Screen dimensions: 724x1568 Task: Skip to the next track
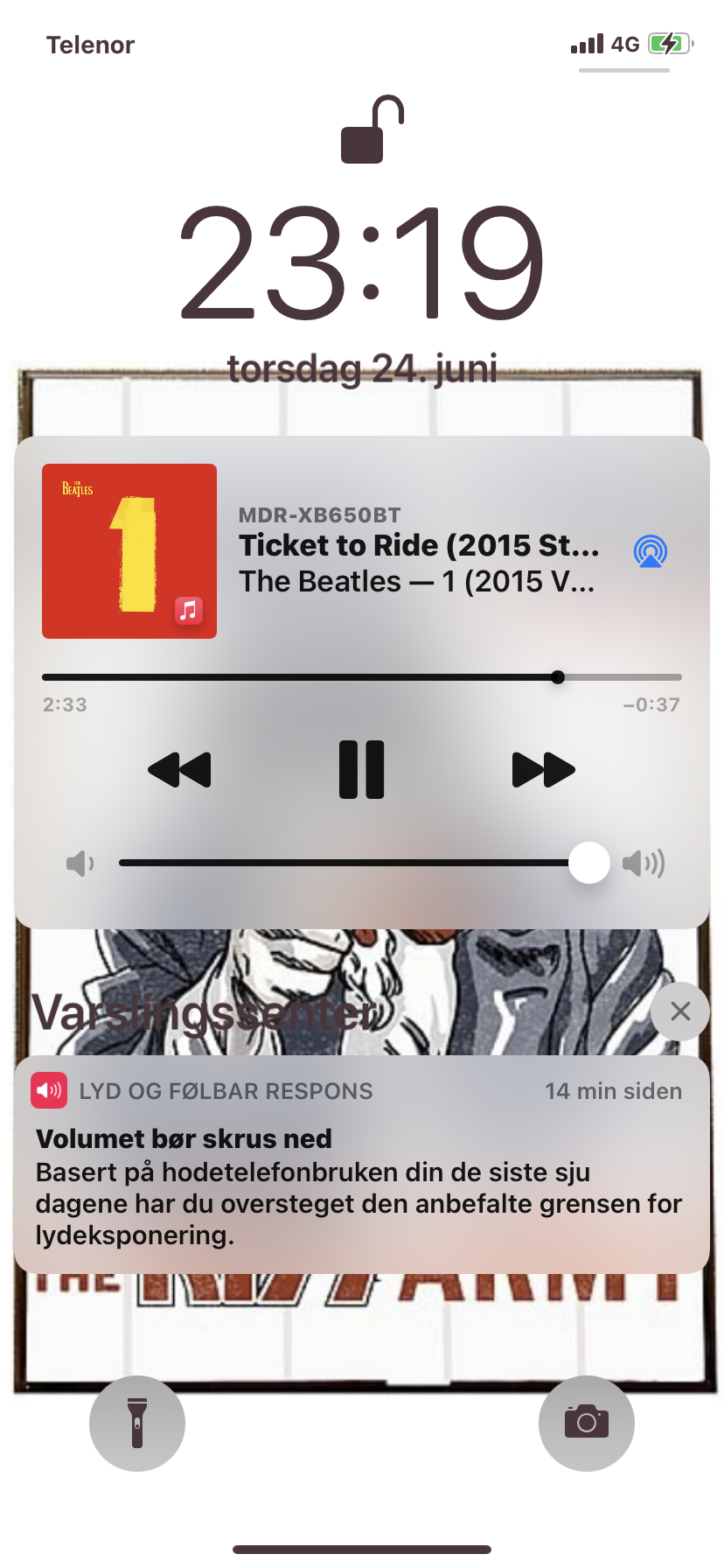(x=543, y=770)
